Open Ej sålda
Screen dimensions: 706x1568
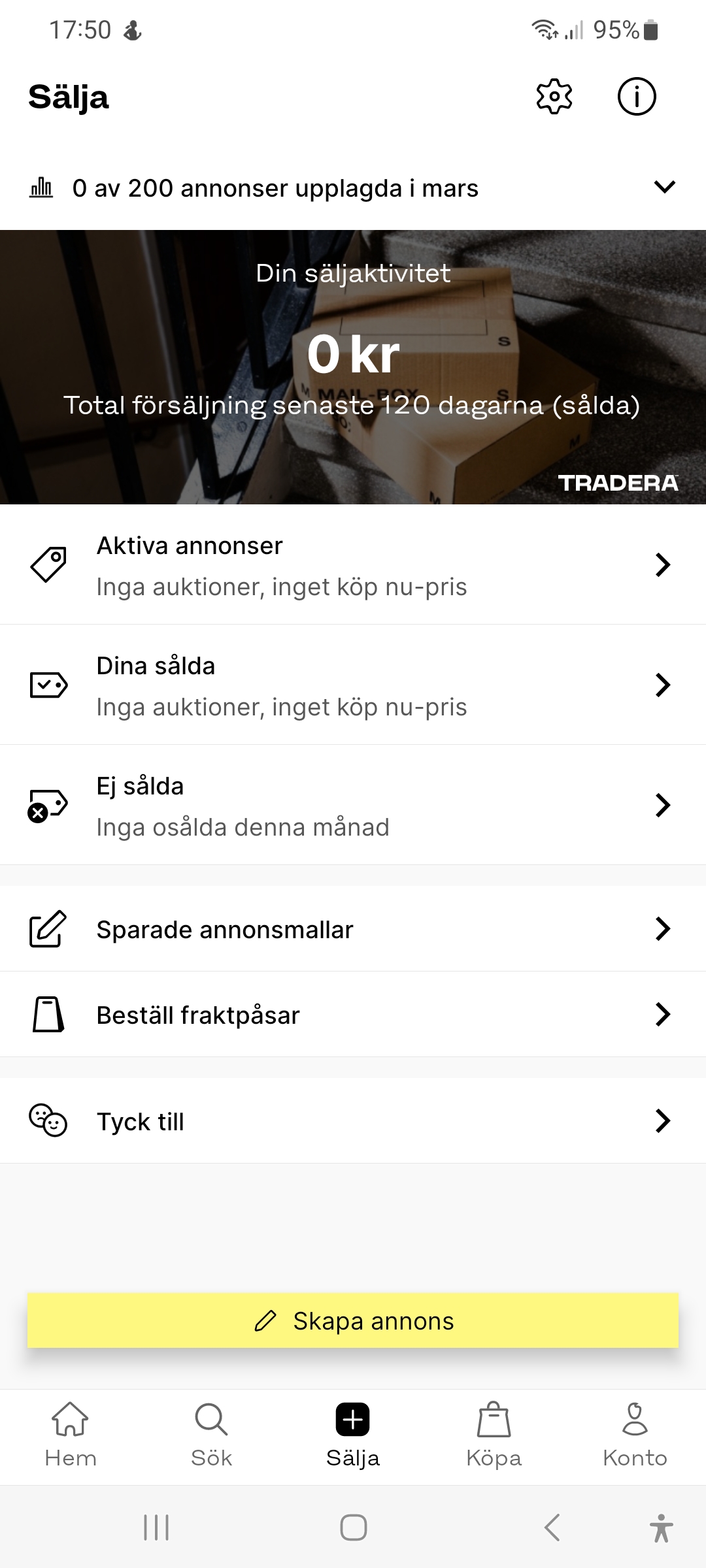[353, 806]
